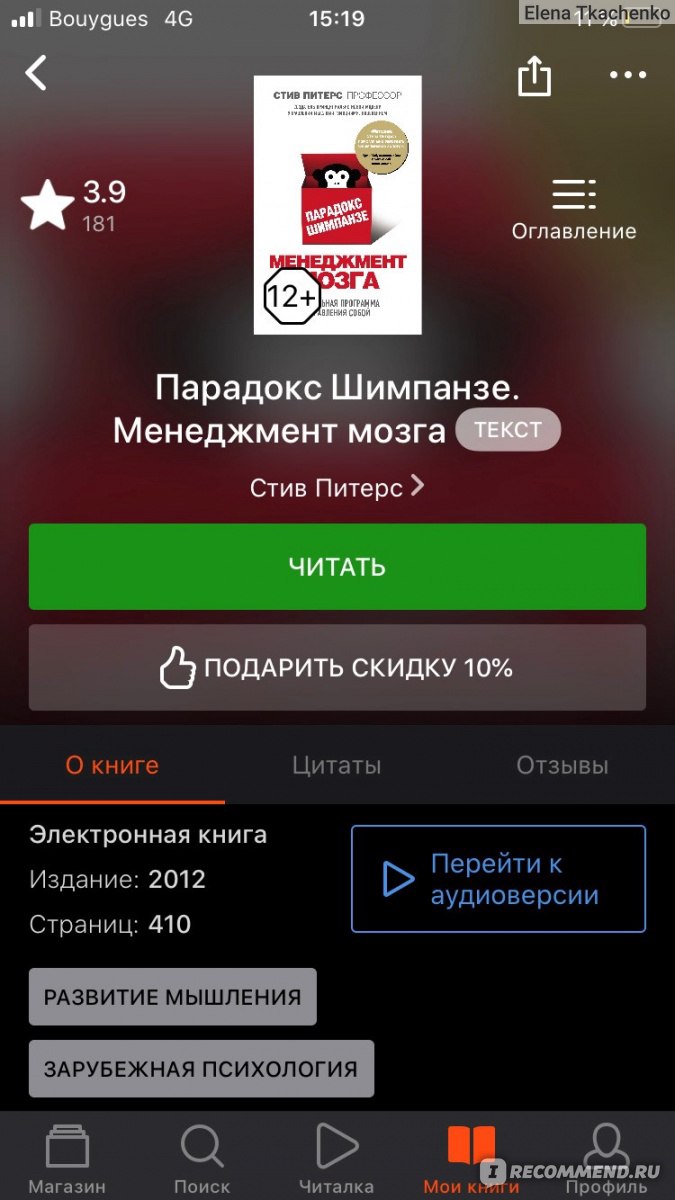Open the Поиск bottom tab
This screenshot has width=675, height=1200.
202,1158
